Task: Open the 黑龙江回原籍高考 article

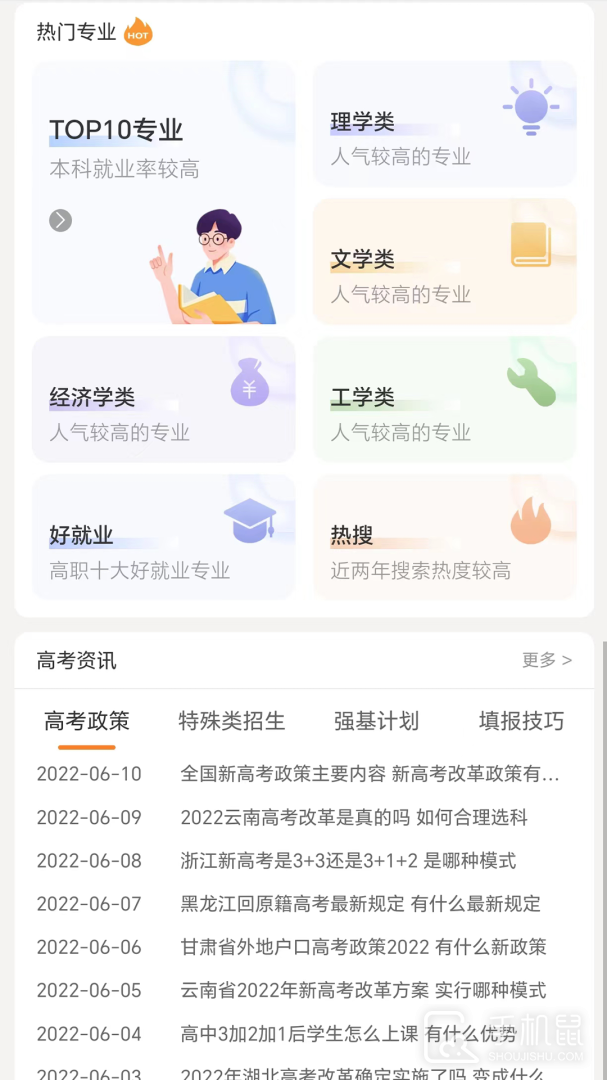Action: [x=360, y=904]
